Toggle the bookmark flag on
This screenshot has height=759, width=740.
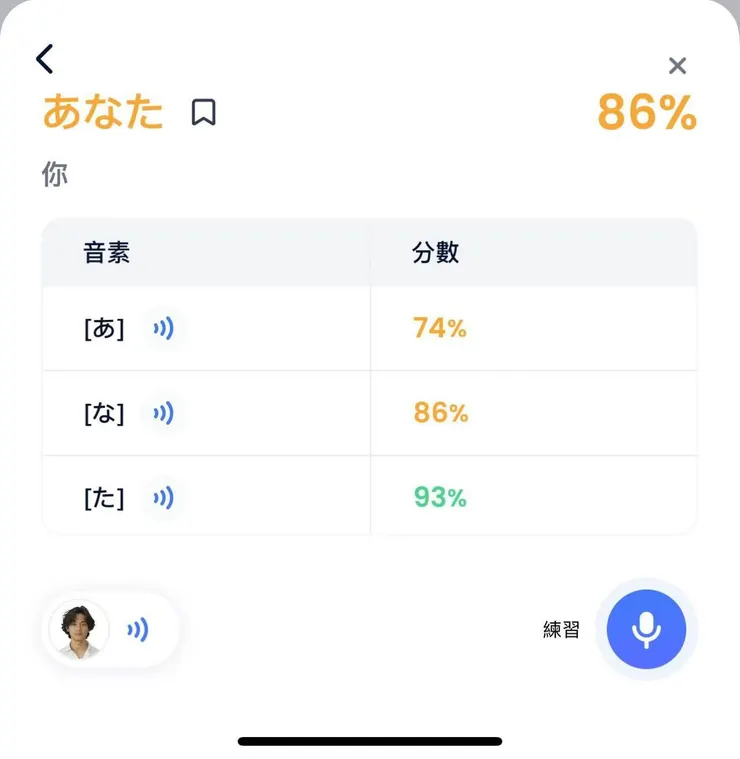pyautogui.click(x=203, y=113)
